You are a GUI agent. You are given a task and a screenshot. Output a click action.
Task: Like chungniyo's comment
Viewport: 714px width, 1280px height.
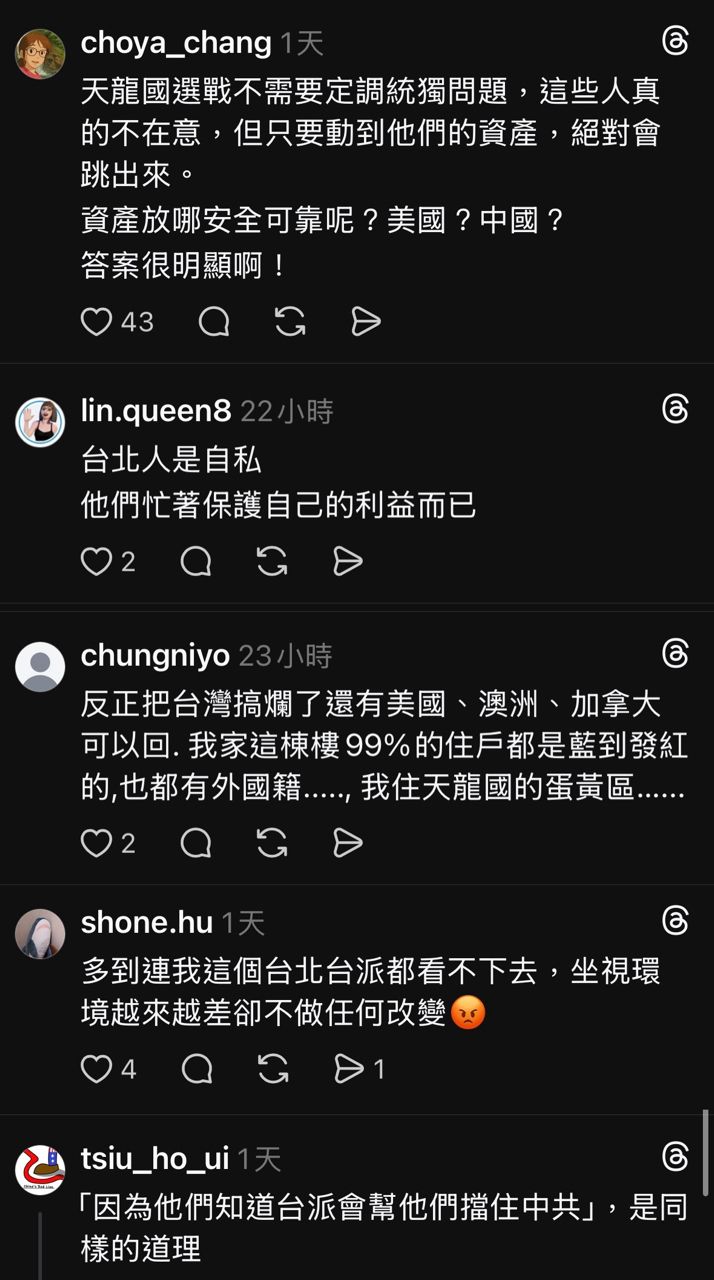point(96,843)
